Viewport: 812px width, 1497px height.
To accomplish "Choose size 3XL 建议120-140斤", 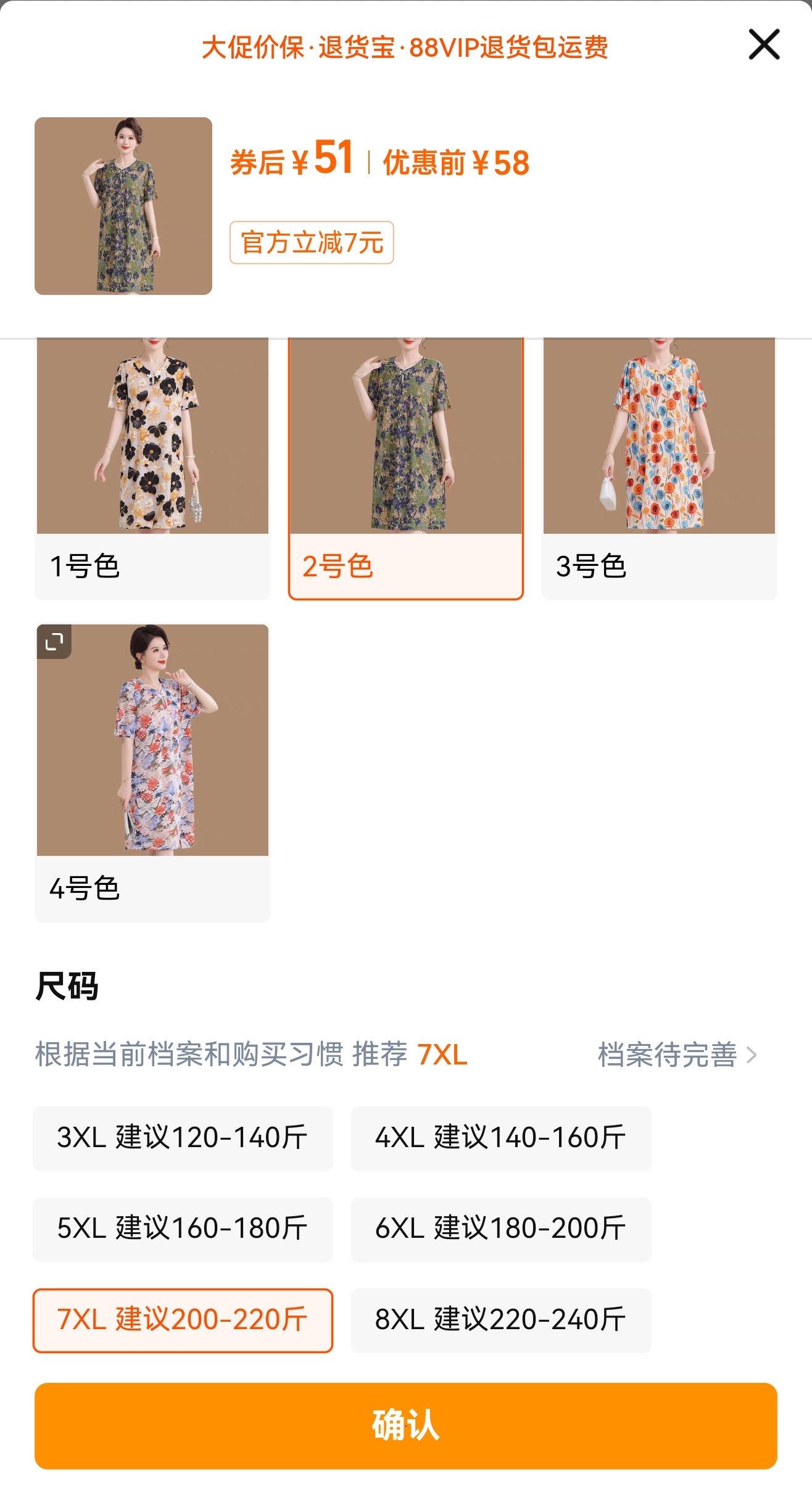I will (183, 1138).
